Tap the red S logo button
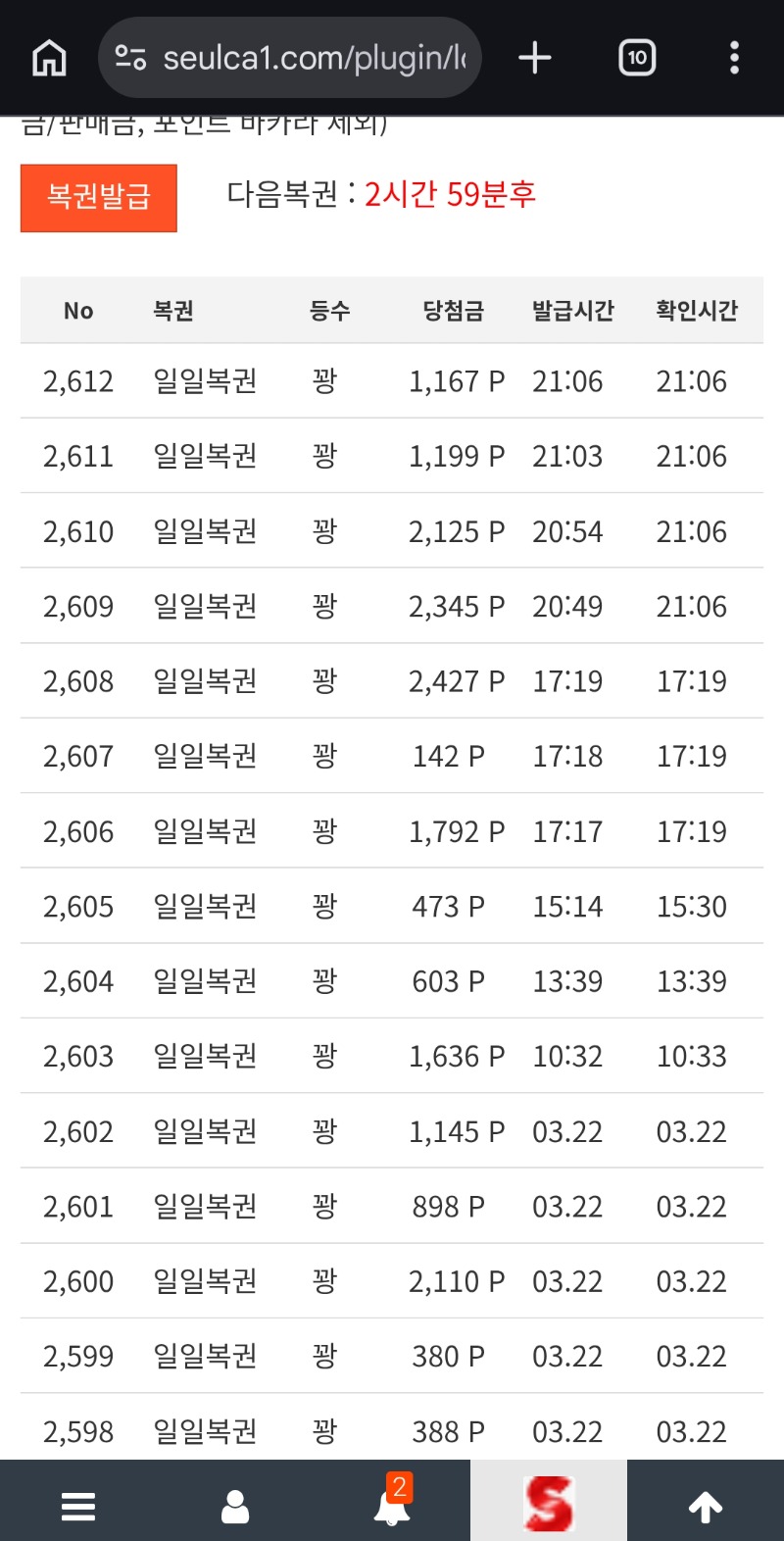The height and width of the screenshot is (1541, 784). [x=549, y=1504]
